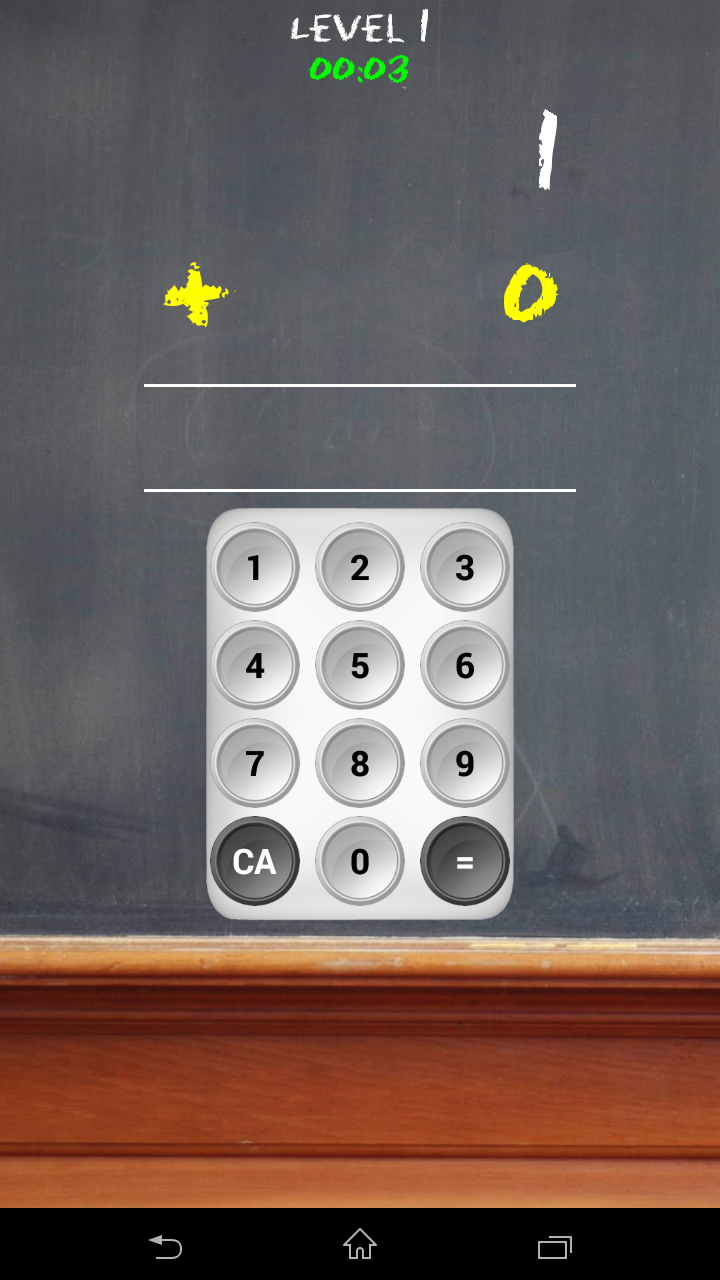Viewport: 720px width, 1280px height.
Task: Tap the number 1 key
Action: tap(255, 567)
